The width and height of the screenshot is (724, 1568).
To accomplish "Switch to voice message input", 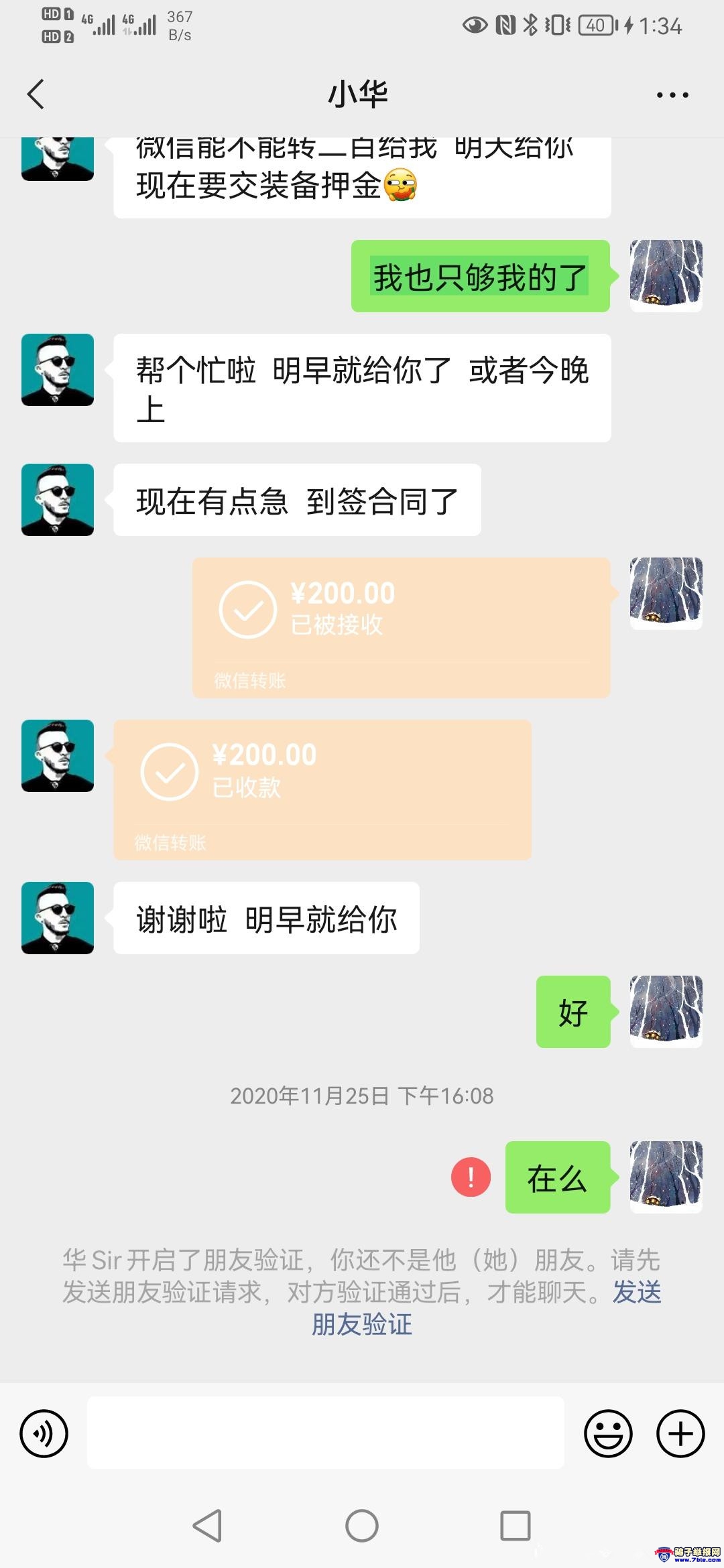I will [44, 1434].
